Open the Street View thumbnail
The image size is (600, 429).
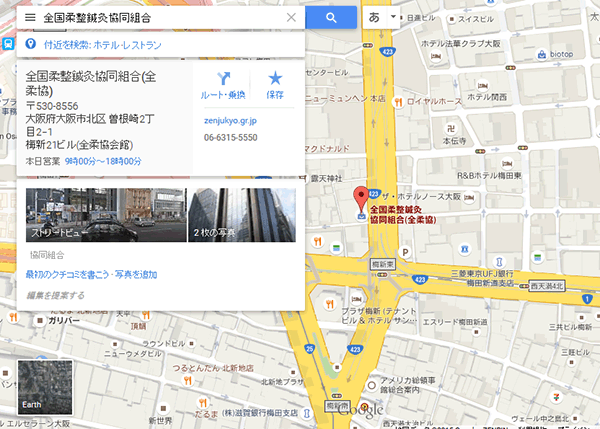103,214
